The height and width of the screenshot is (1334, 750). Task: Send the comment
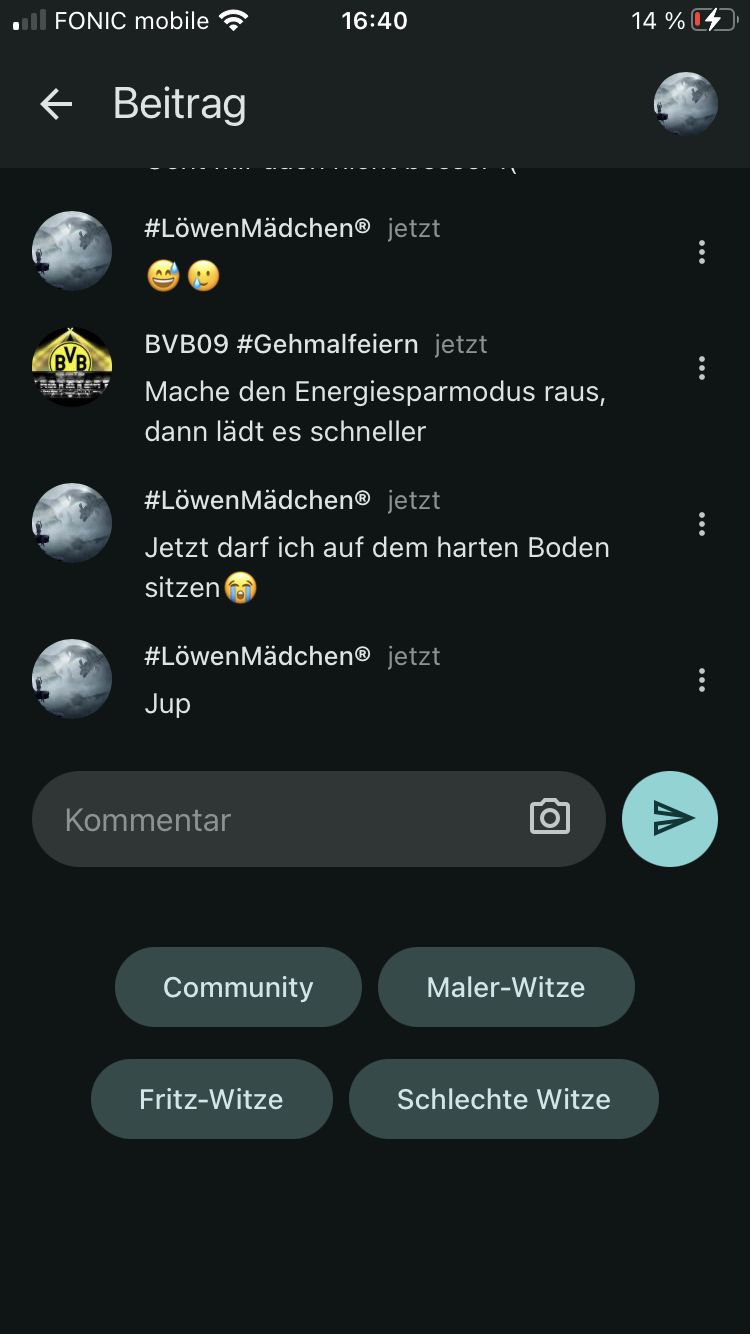click(670, 819)
